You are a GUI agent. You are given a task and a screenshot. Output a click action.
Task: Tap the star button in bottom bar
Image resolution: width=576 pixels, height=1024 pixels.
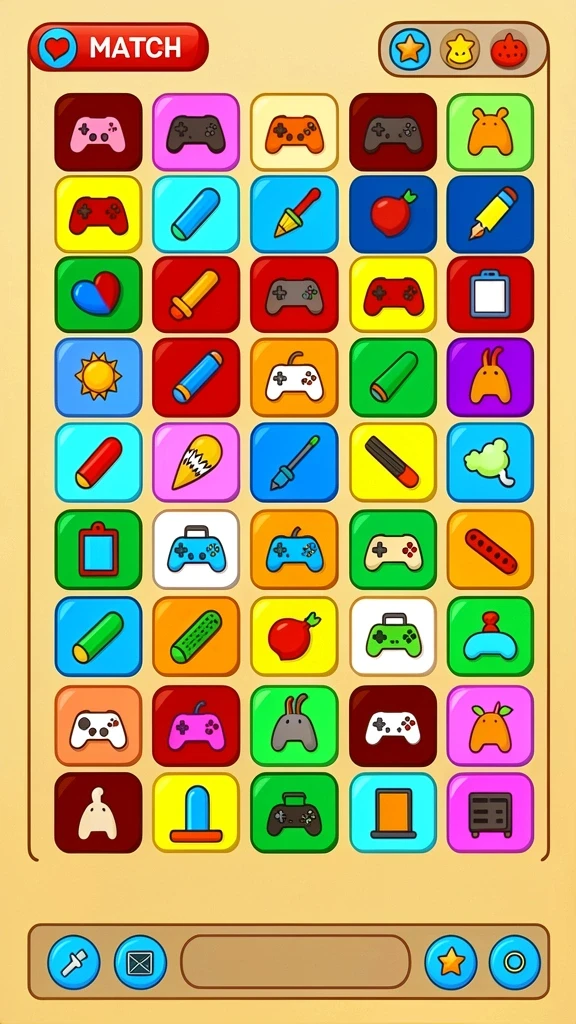tap(451, 962)
